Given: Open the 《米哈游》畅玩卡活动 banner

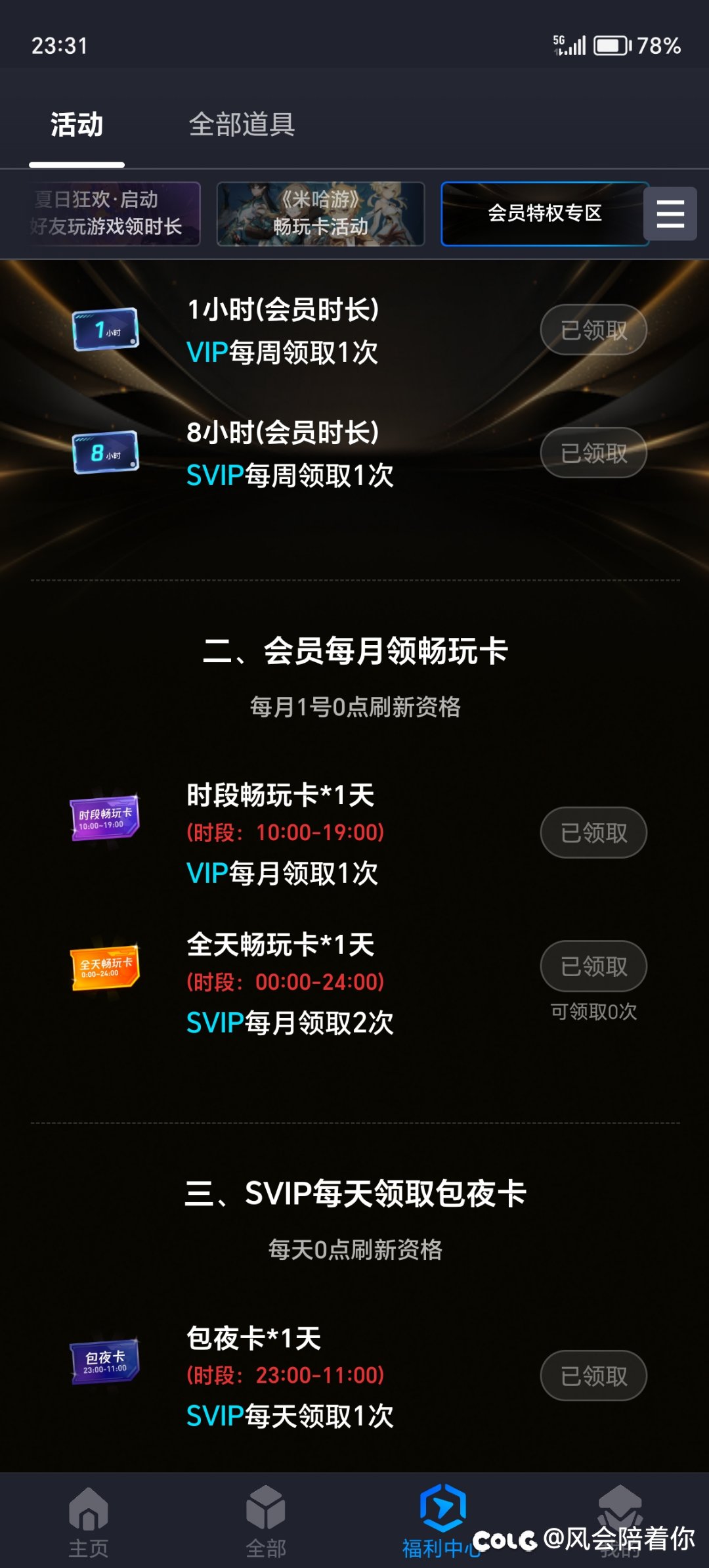Looking at the screenshot, I should [x=320, y=213].
